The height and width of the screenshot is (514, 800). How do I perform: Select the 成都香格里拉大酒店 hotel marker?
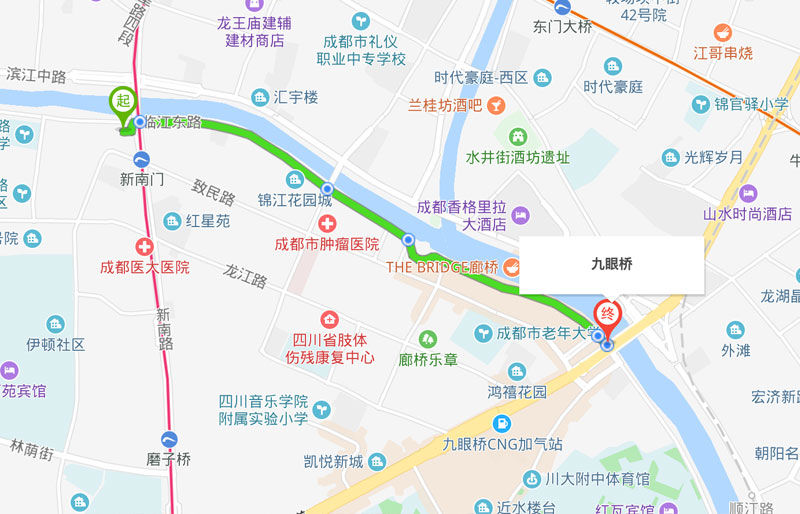pos(519,215)
